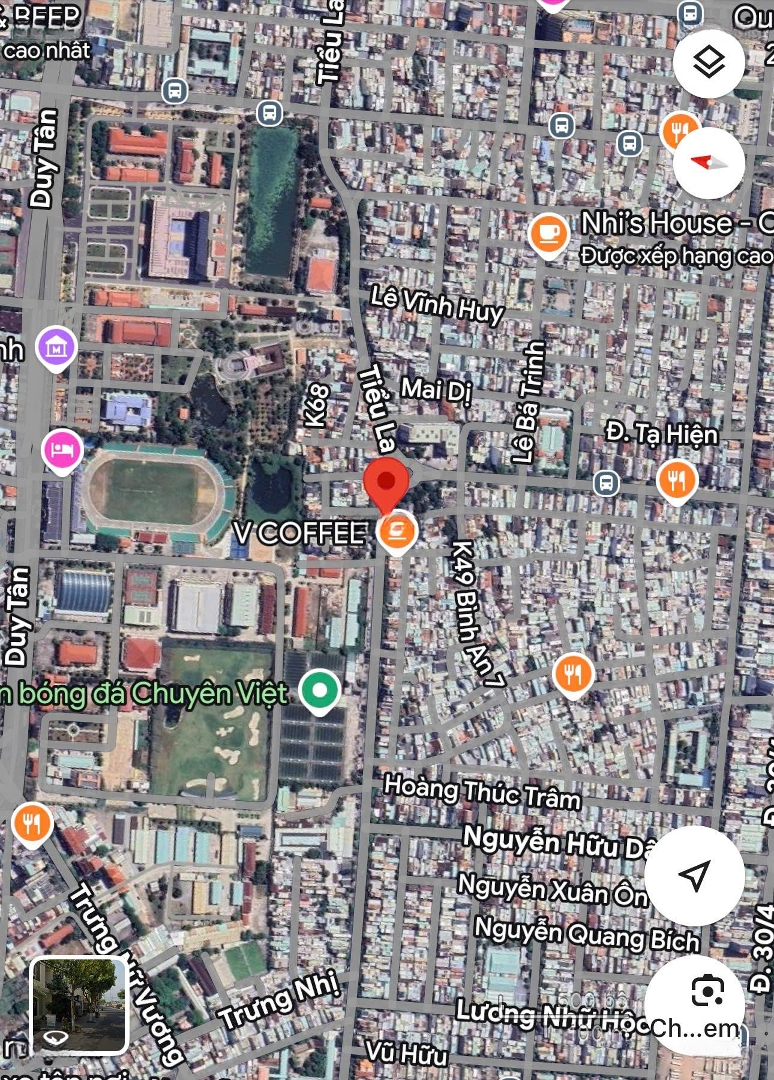
Task: Reset map orientation with the compass
Action: (709, 161)
